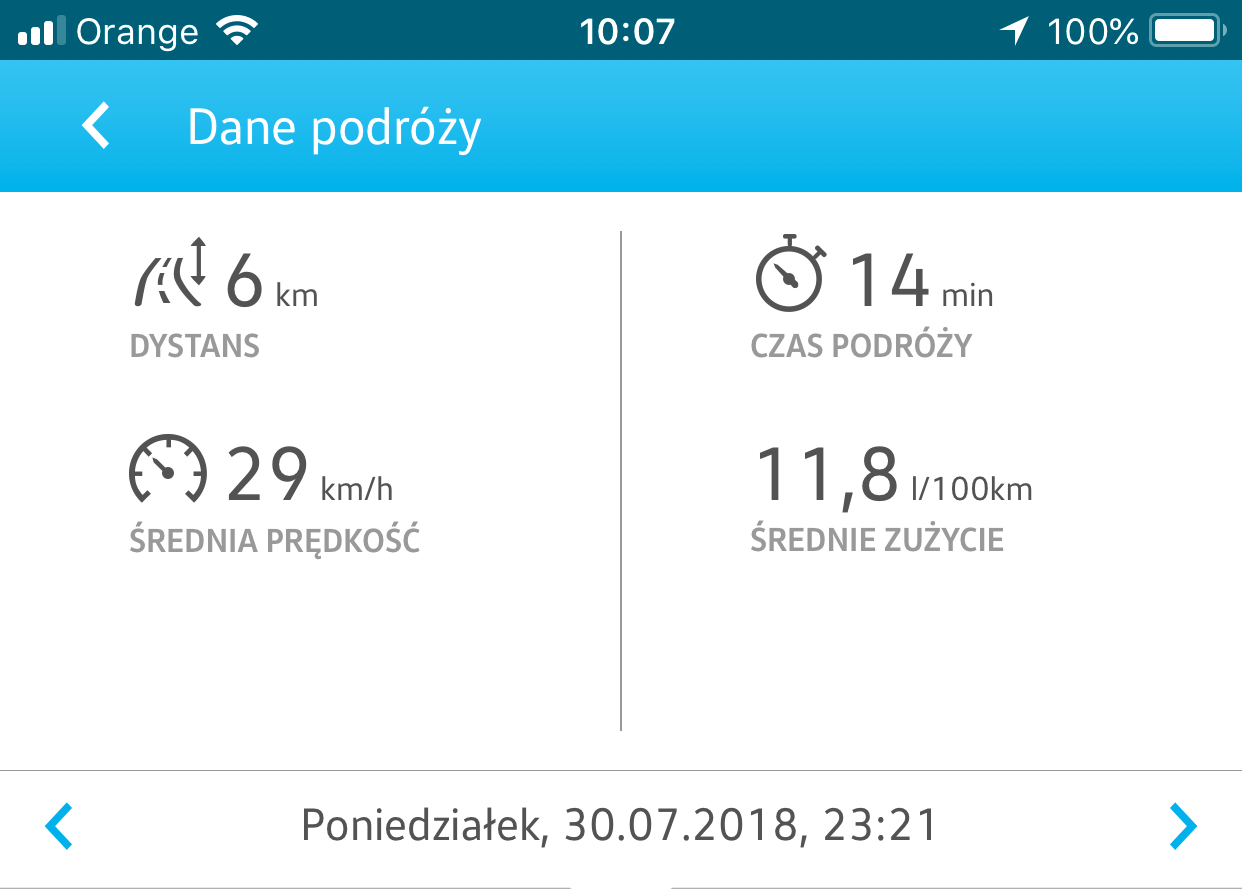Go back from Dane podróży
Image resolution: width=1242 pixels, height=889 pixels.
point(96,127)
